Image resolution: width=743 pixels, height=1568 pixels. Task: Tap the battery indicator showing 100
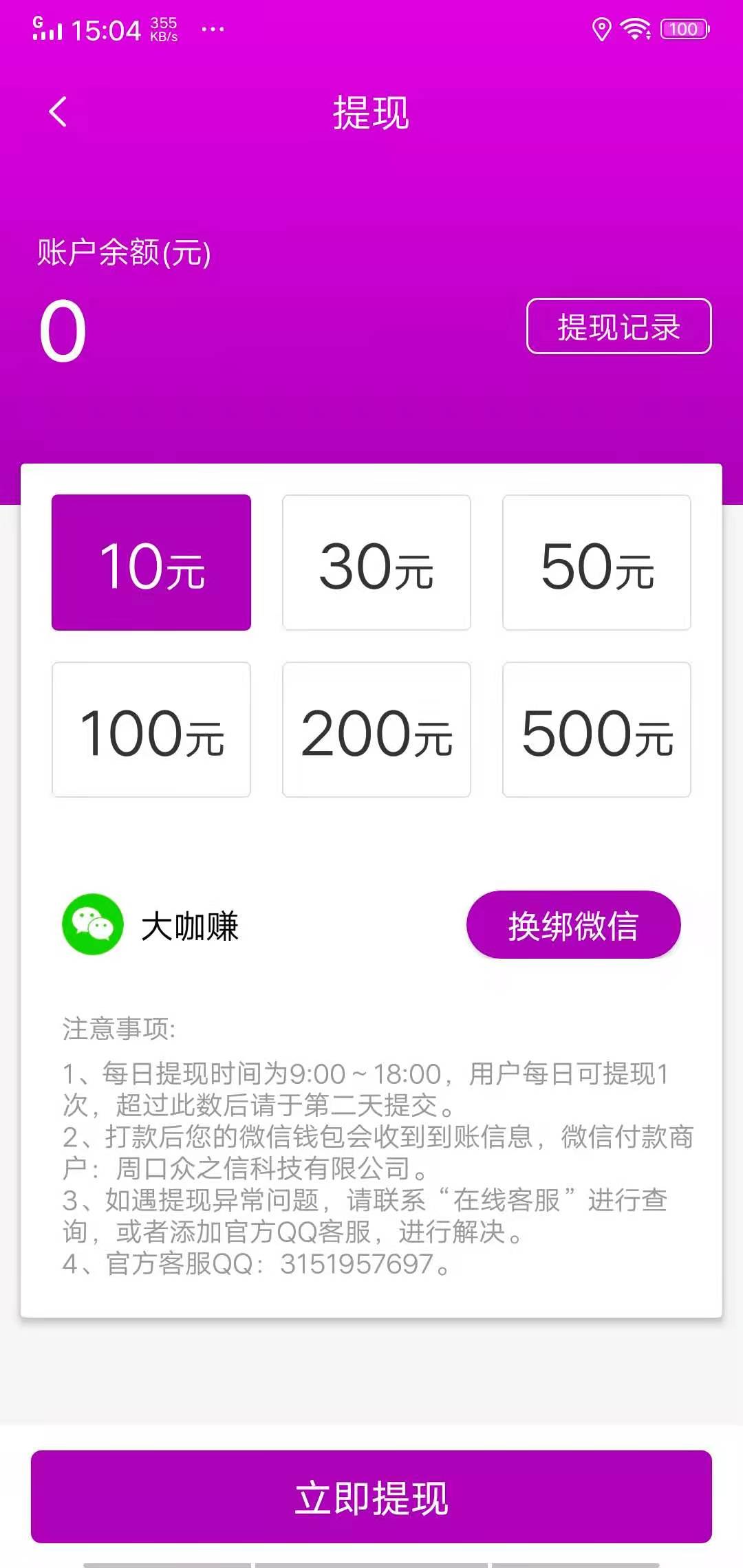point(683,29)
